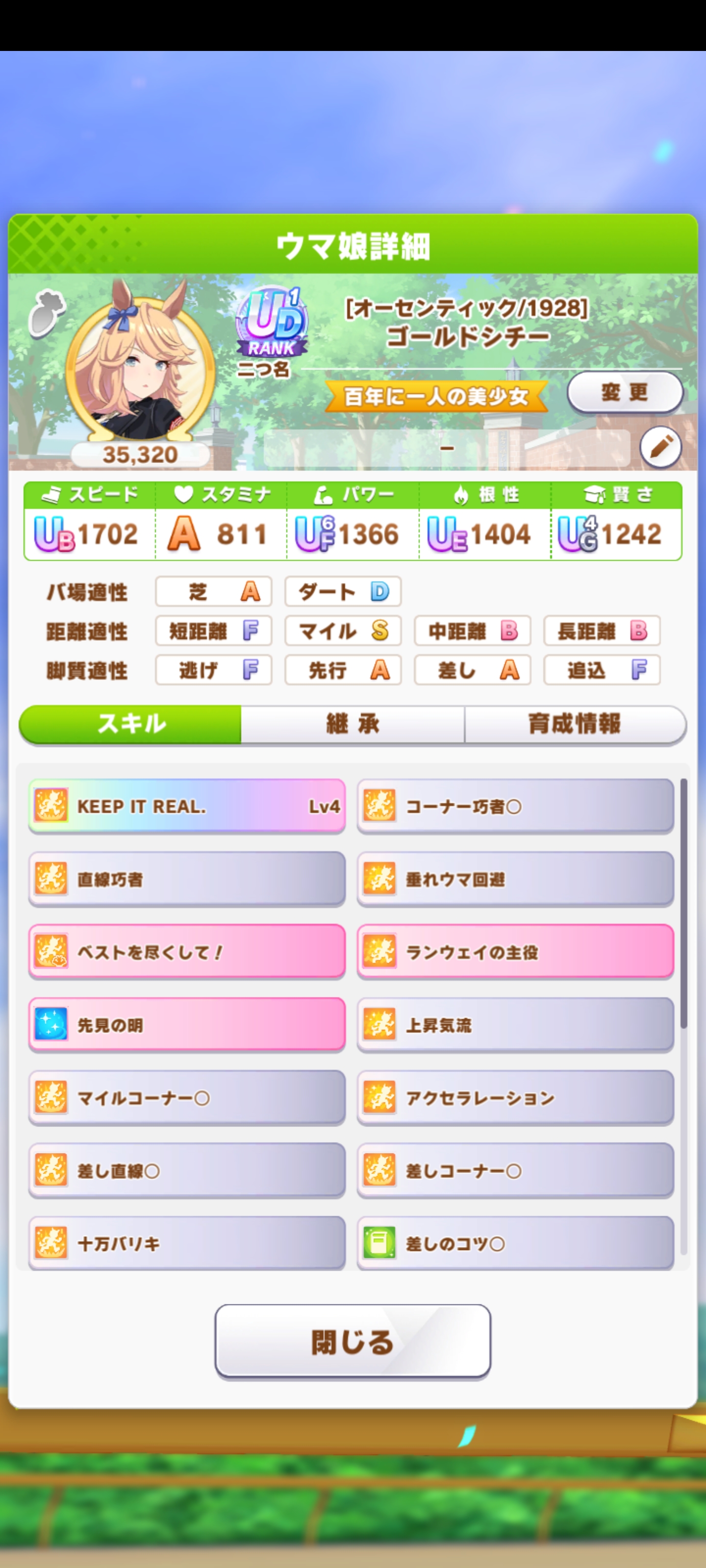Tap the 変更 button to change the title
The image size is (706, 1568).
(625, 392)
